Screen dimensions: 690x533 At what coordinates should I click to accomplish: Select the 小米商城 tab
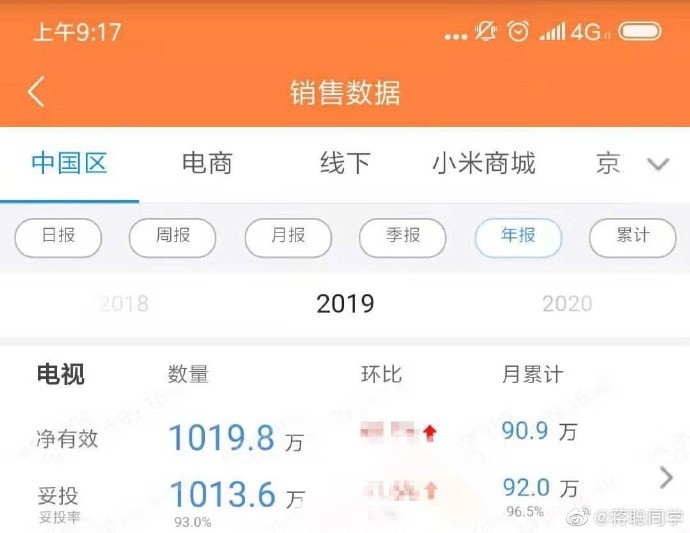click(x=484, y=163)
